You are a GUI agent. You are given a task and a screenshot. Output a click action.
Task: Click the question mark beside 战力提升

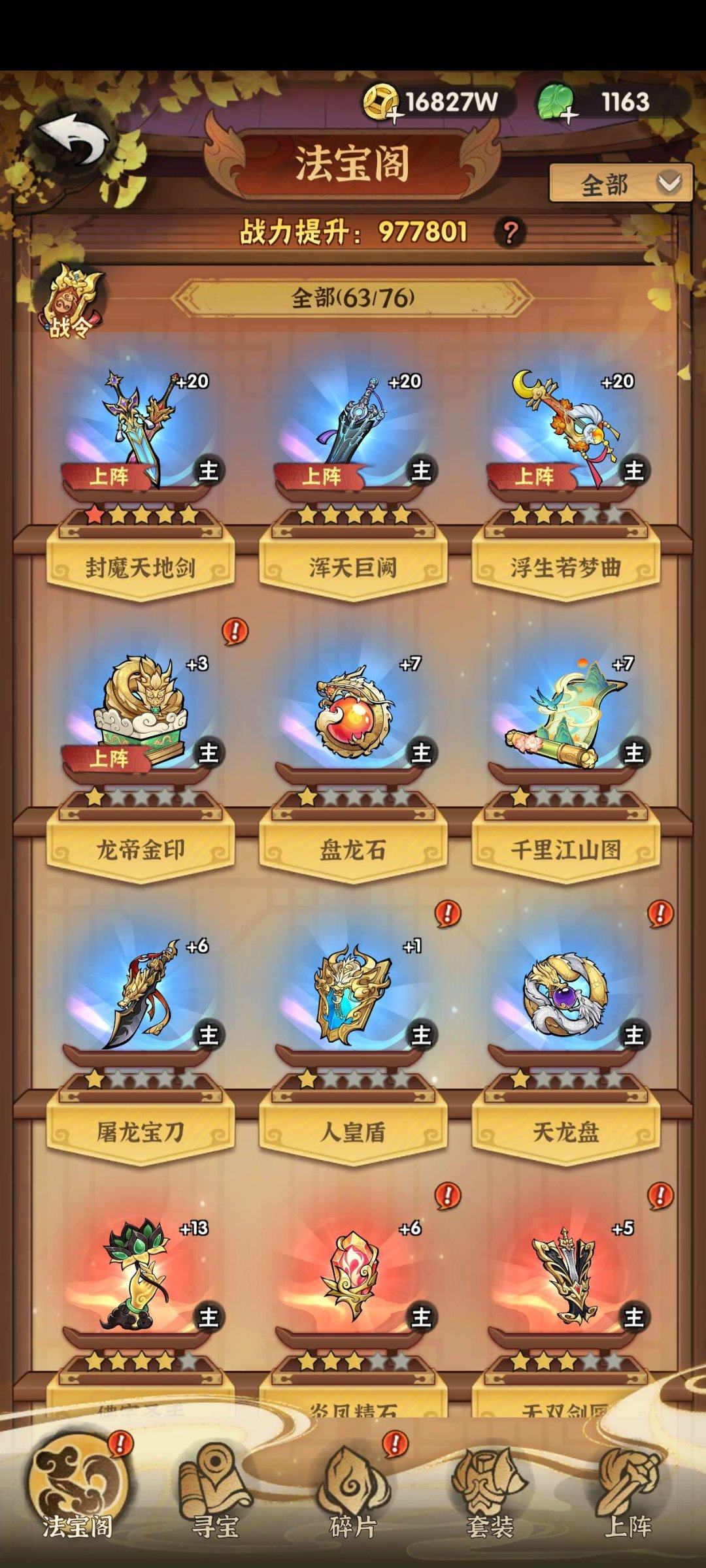click(x=511, y=231)
